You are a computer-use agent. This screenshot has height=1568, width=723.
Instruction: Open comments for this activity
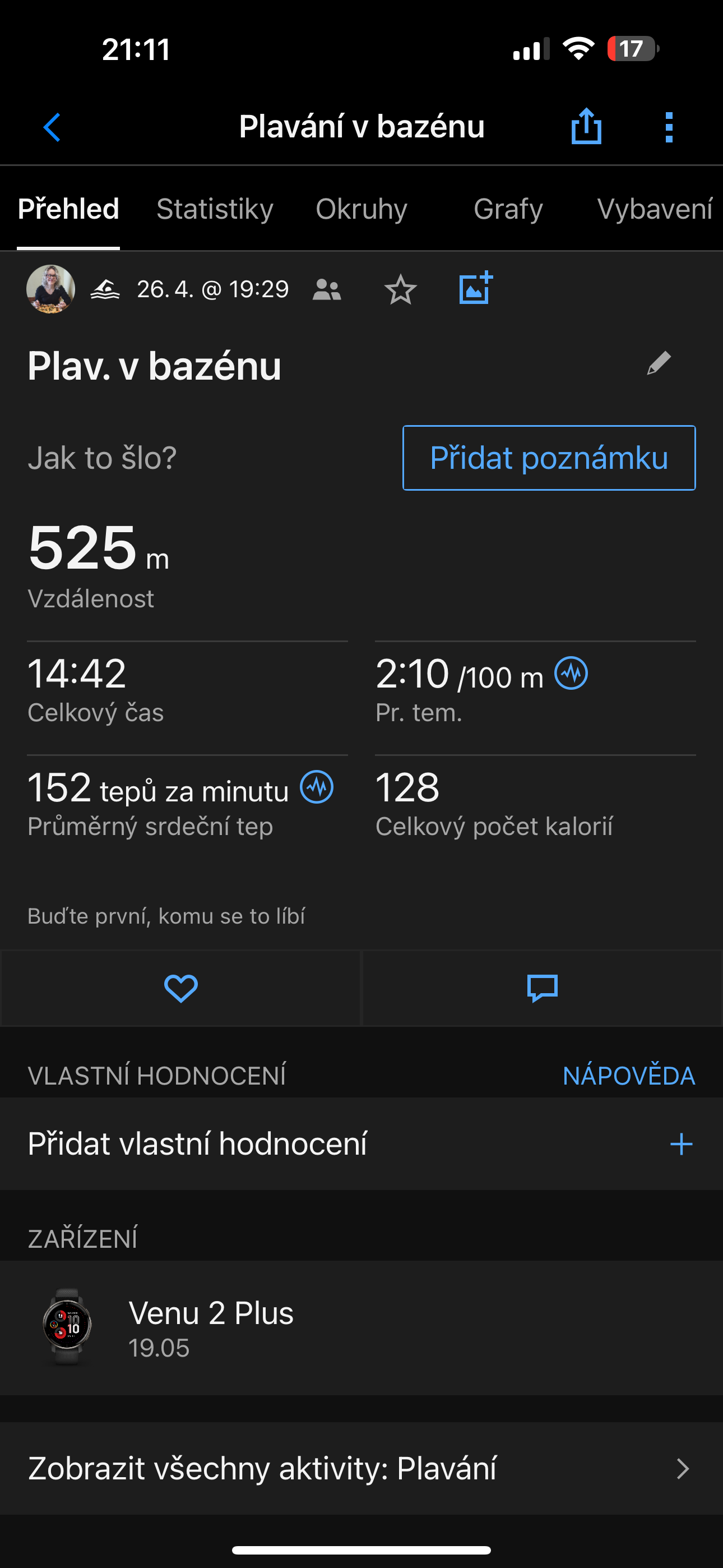coord(543,988)
